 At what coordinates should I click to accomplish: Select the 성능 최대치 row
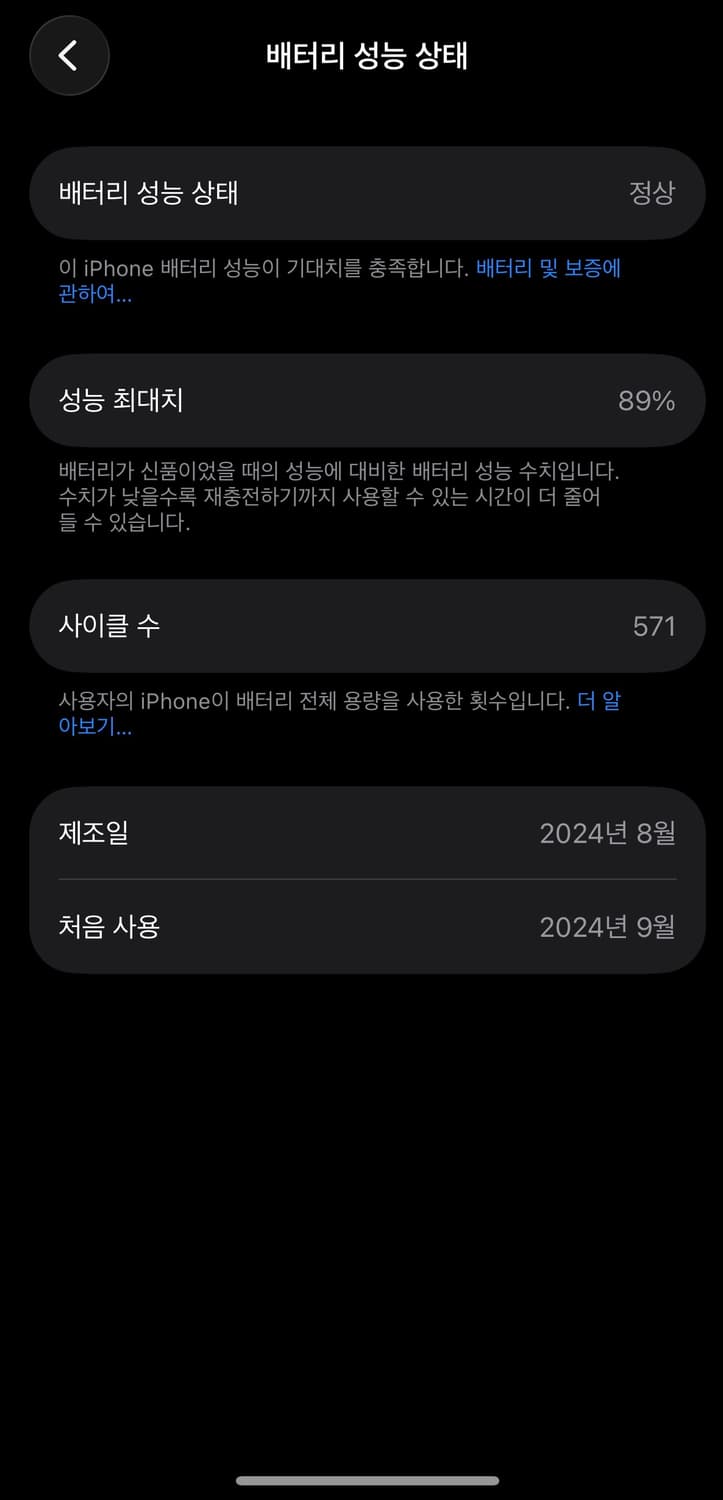tap(361, 400)
